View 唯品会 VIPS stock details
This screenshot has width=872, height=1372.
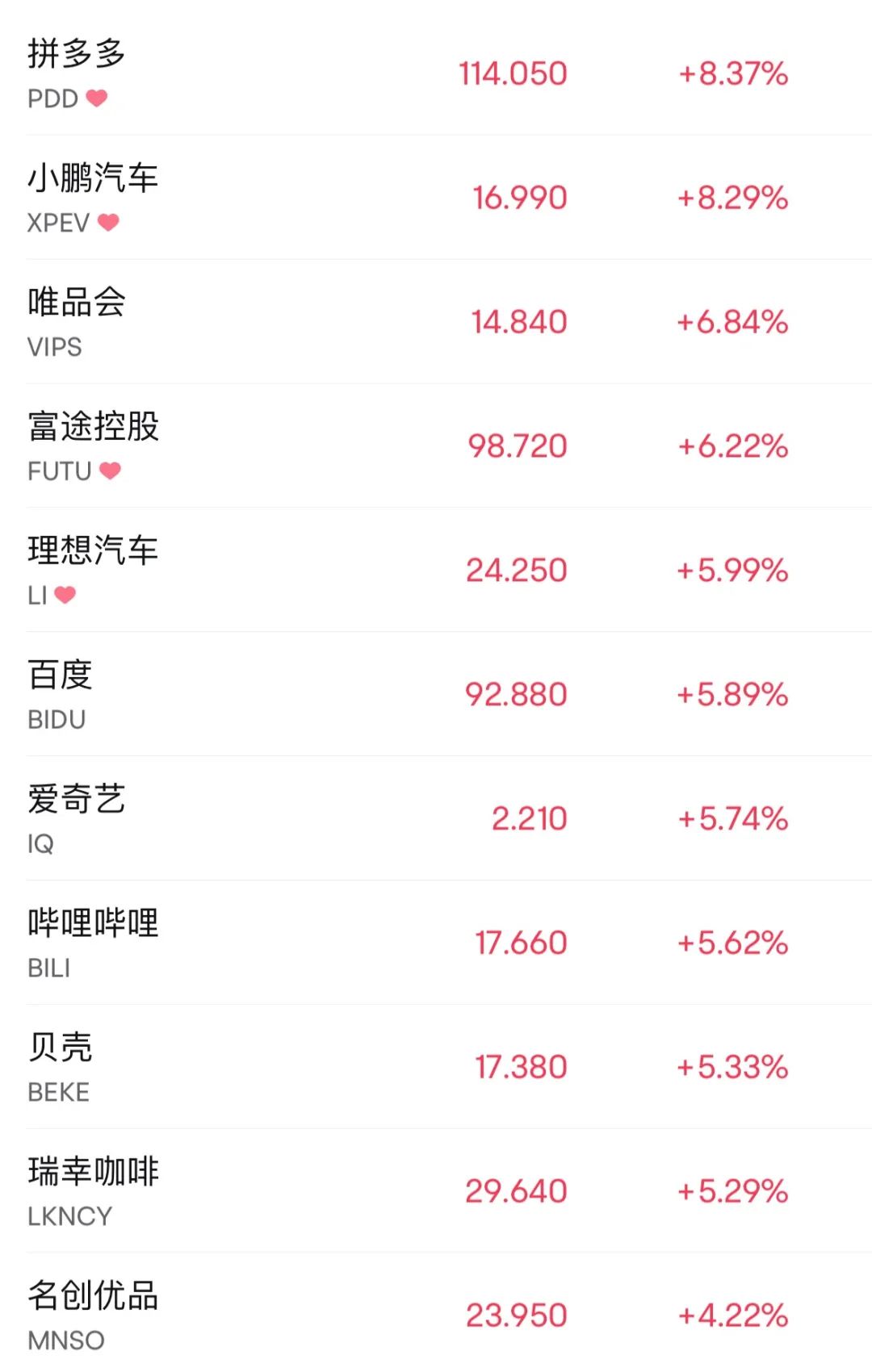click(x=436, y=323)
